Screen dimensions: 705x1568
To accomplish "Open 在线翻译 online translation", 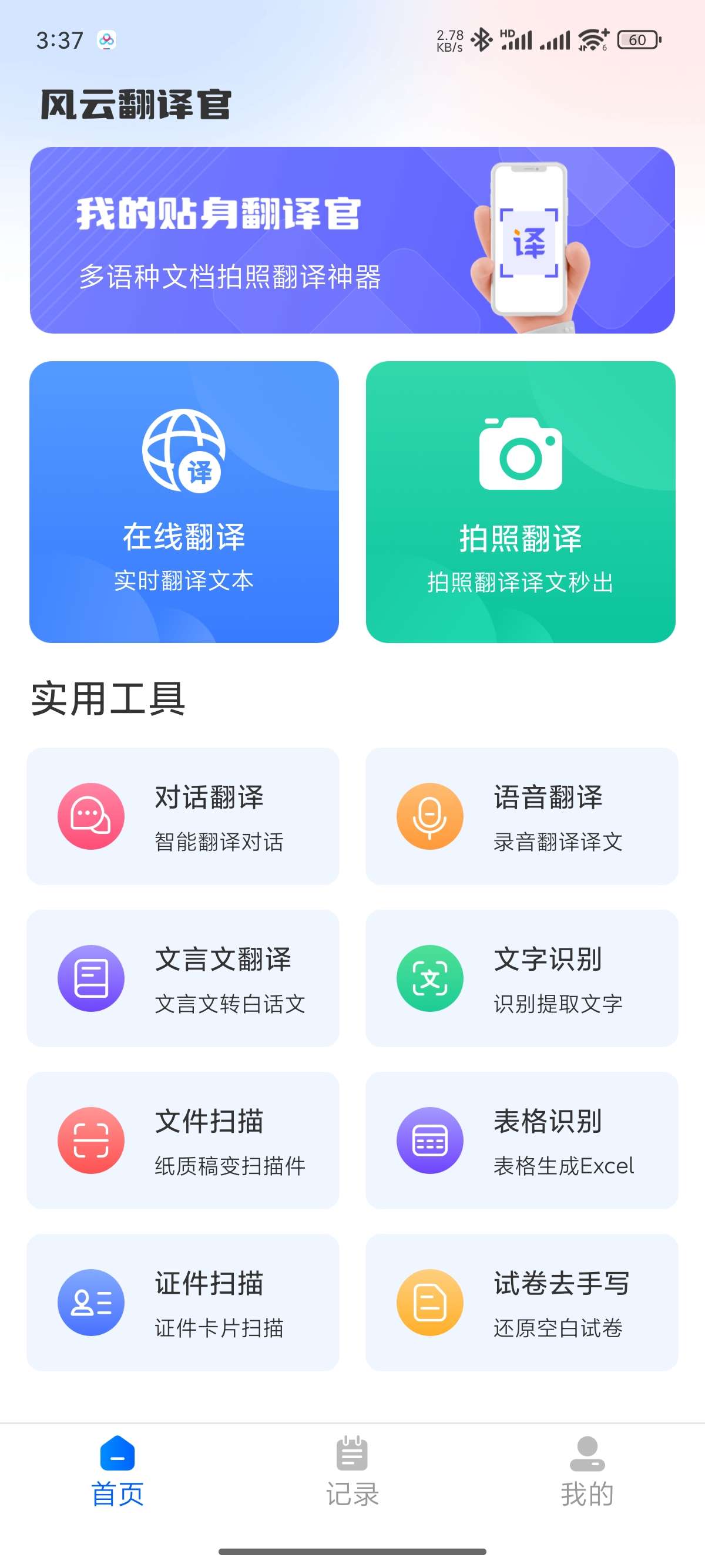I will 184,502.
